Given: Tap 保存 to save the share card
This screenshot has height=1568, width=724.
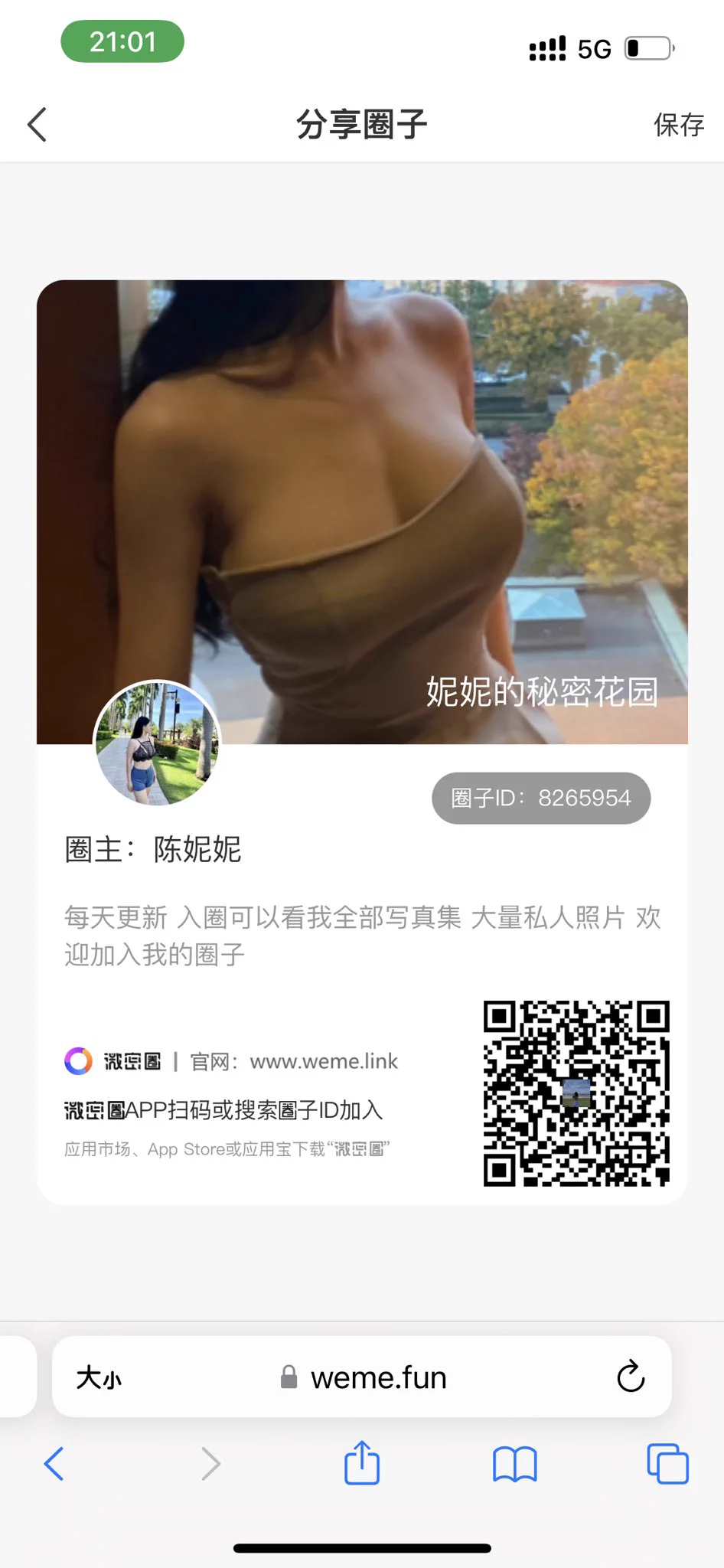Looking at the screenshot, I should tap(678, 125).
